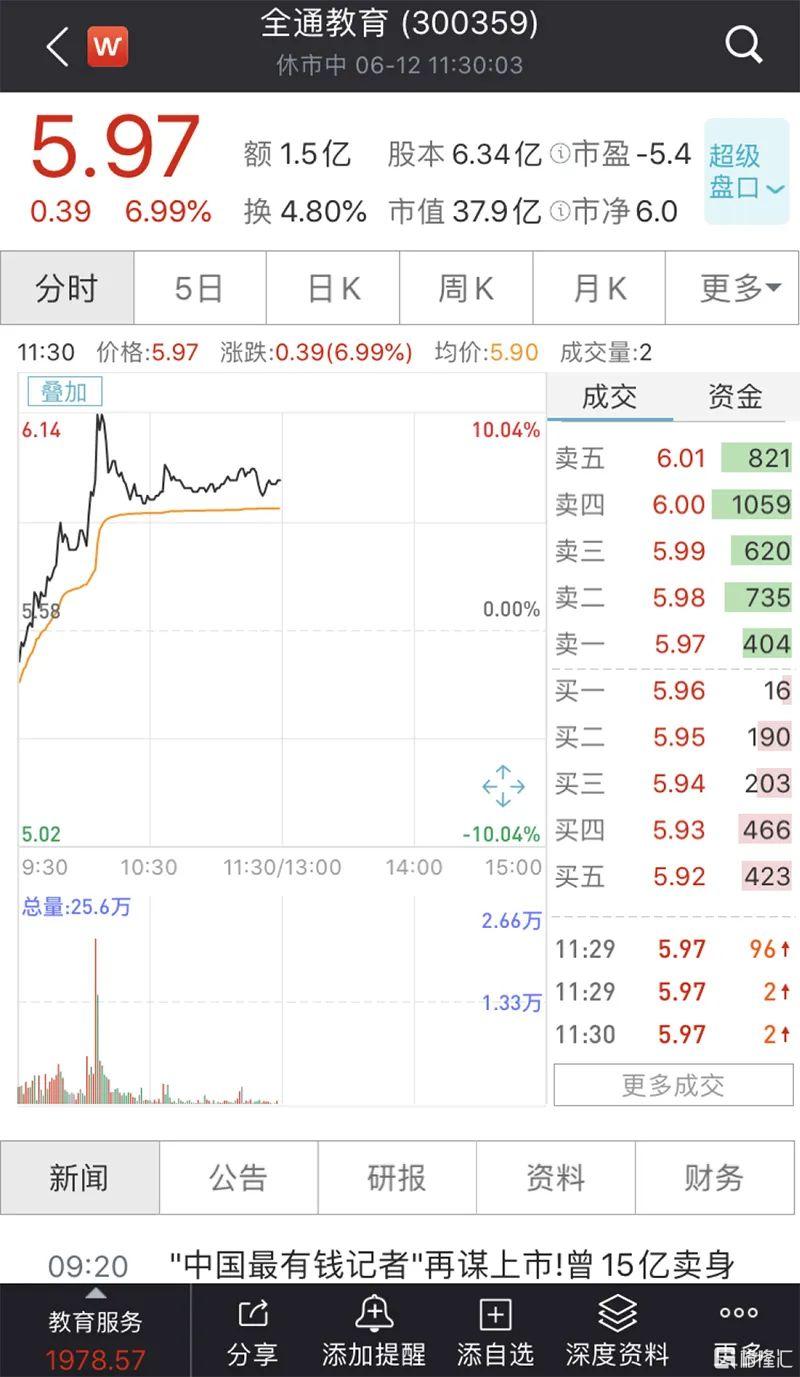Screen dimensions: 800x1377
Task: View 更多成交 trade records
Action: tap(673, 1085)
